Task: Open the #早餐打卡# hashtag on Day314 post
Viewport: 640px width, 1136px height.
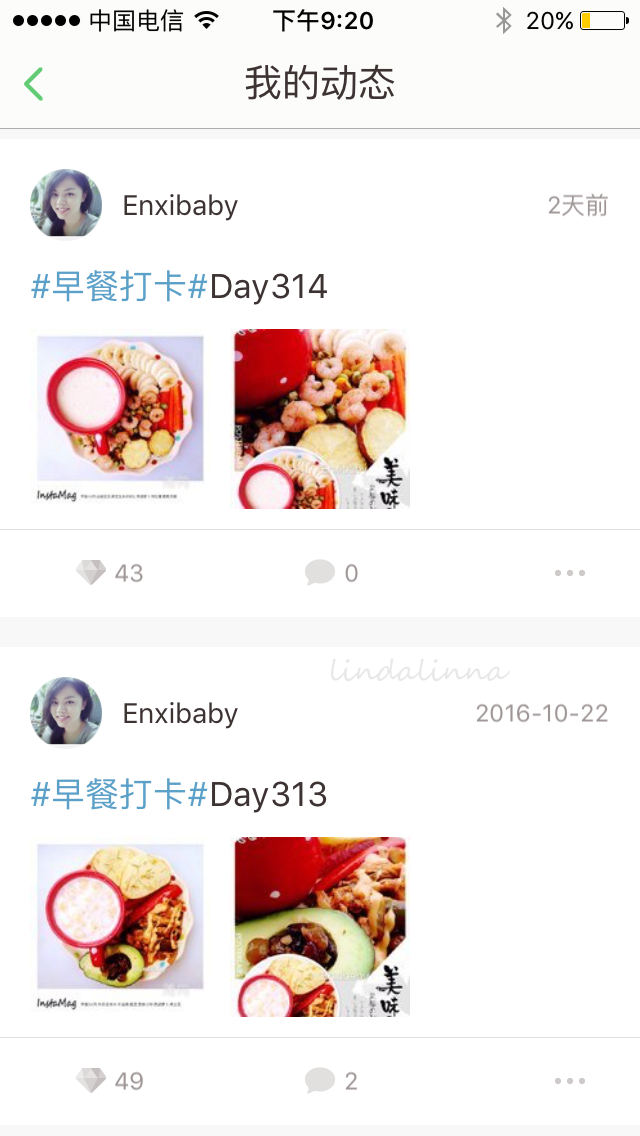Action: pos(120,288)
